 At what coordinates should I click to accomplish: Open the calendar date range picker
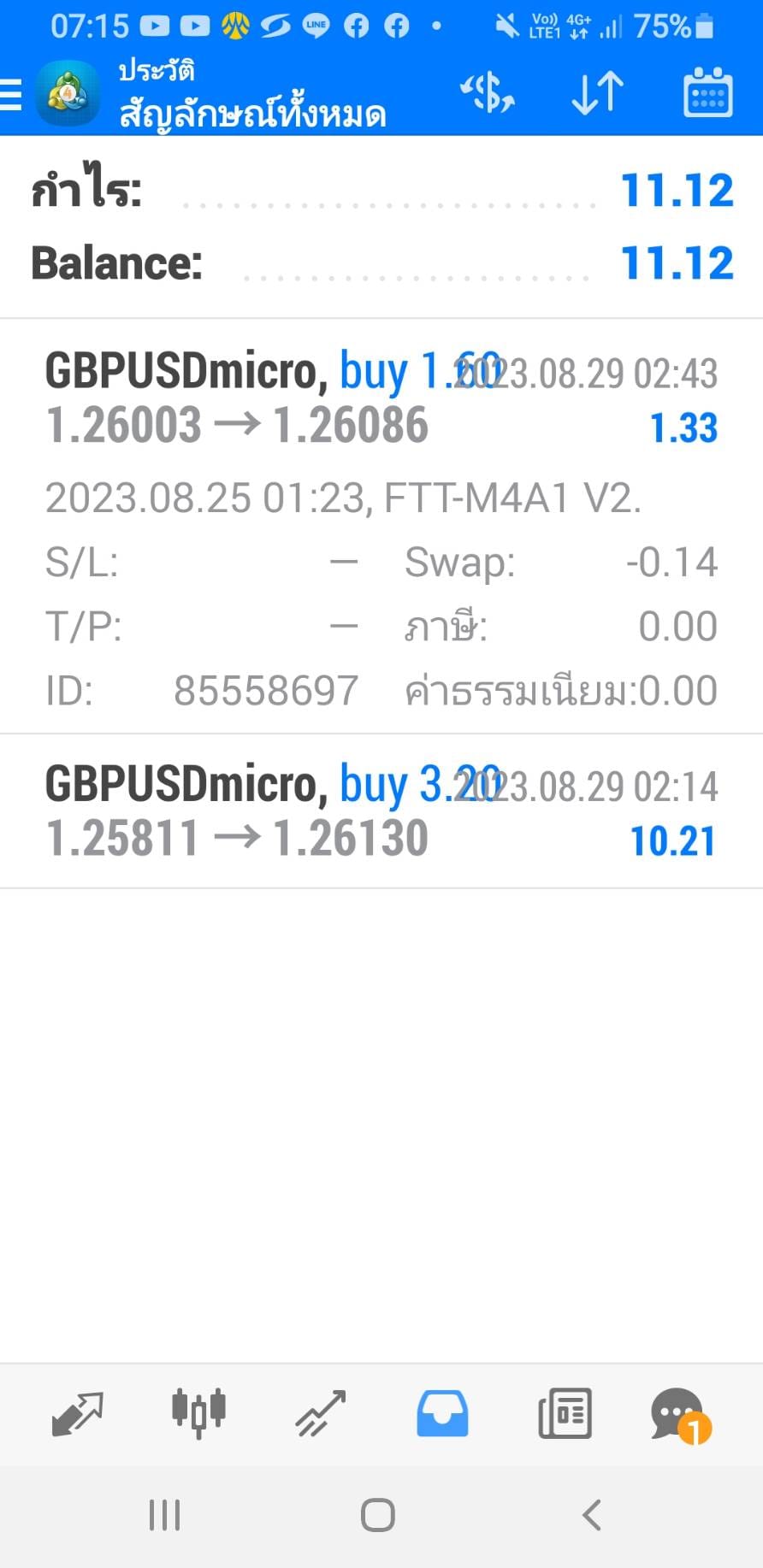pyautogui.click(x=707, y=92)
